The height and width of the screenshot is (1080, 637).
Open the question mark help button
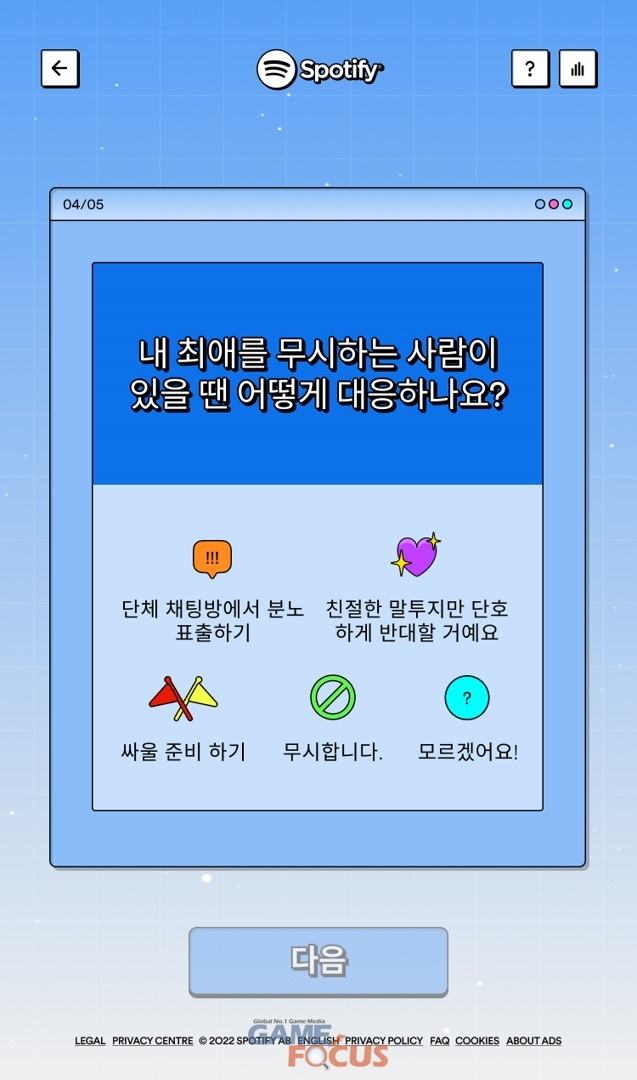click(x=529, y=68)
